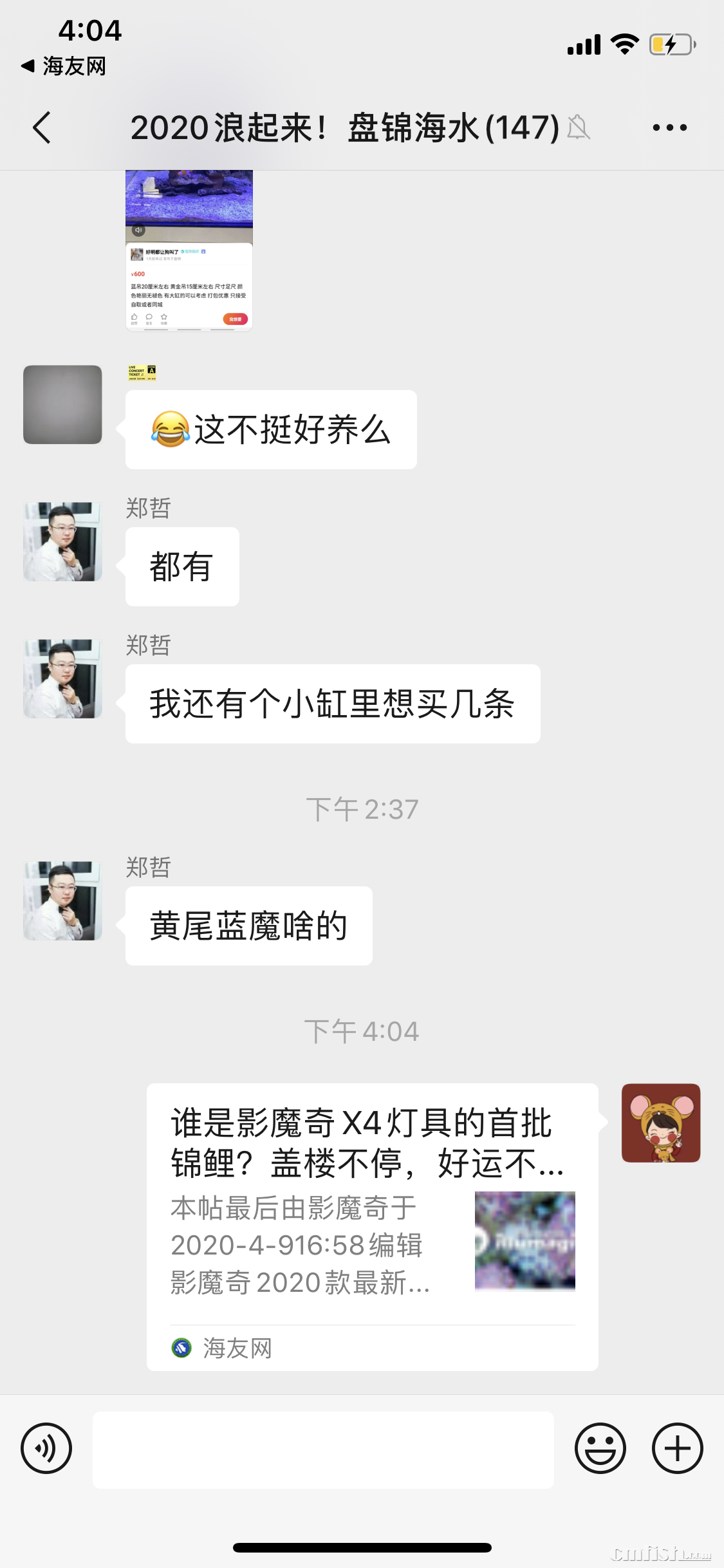Tap the message text input field

(323, 1450)
